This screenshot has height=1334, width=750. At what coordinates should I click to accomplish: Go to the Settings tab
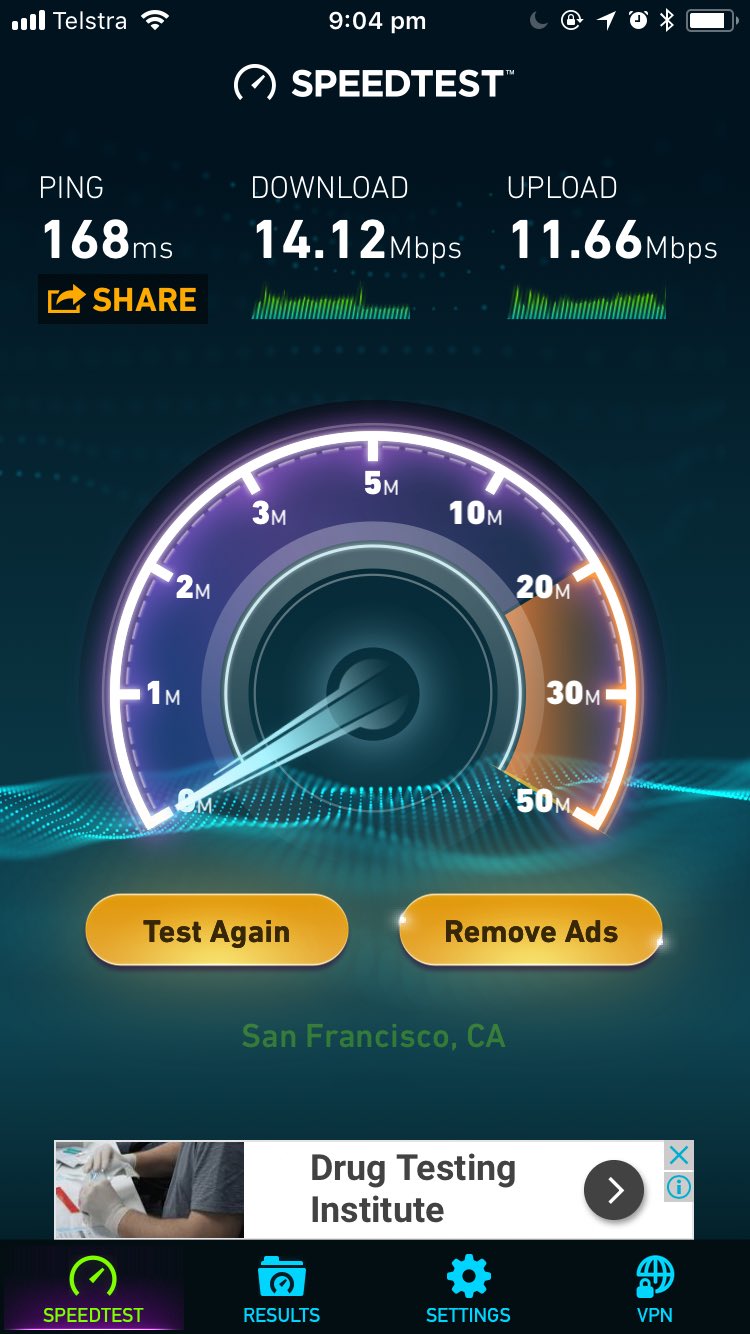(x=468, y=1290)
